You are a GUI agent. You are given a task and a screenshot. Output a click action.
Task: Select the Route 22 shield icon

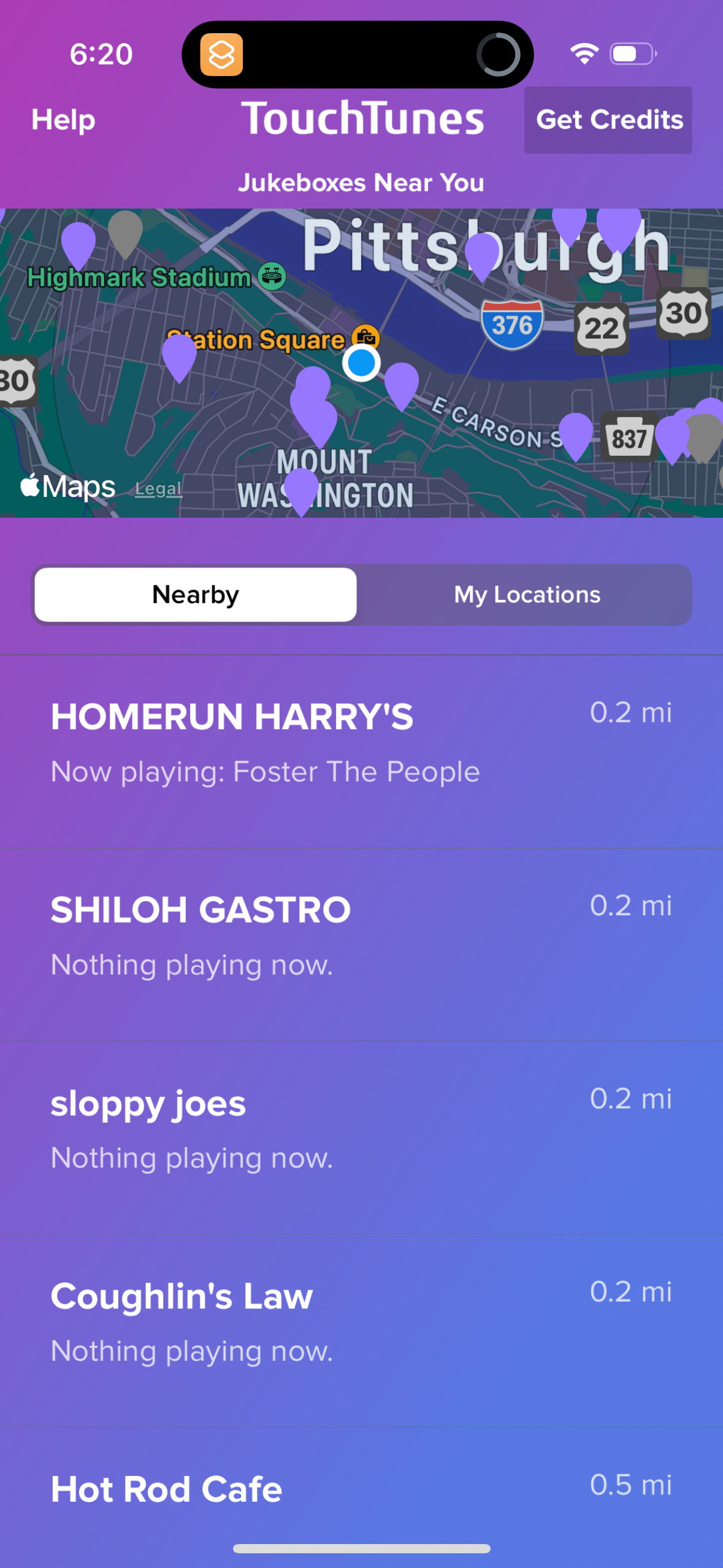(600, 329)
